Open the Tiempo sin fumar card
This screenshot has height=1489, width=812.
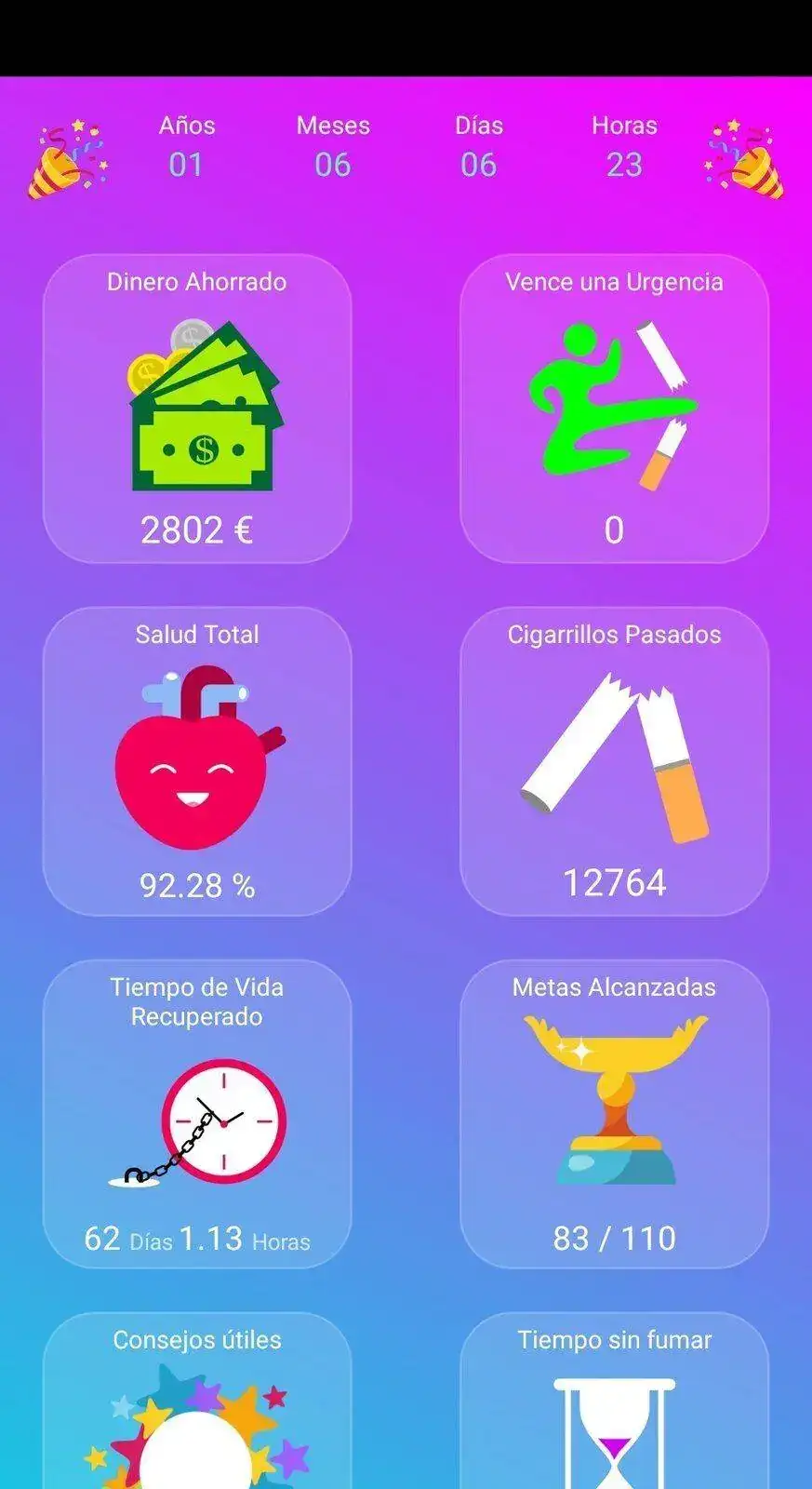614,1405
